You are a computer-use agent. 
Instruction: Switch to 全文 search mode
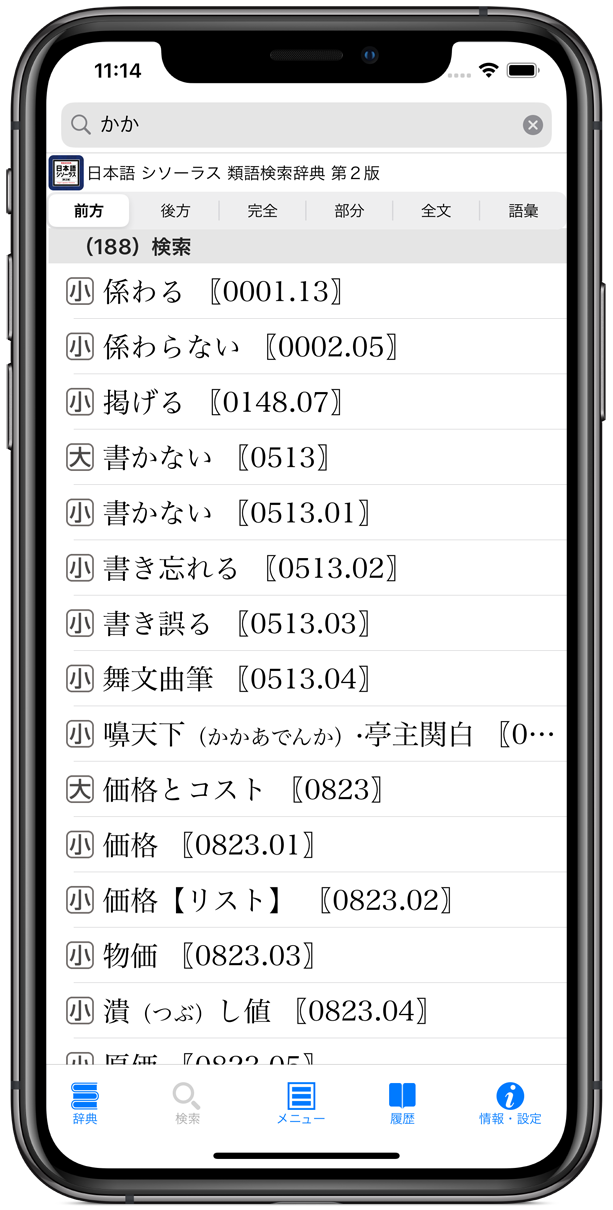click(436, 211)
